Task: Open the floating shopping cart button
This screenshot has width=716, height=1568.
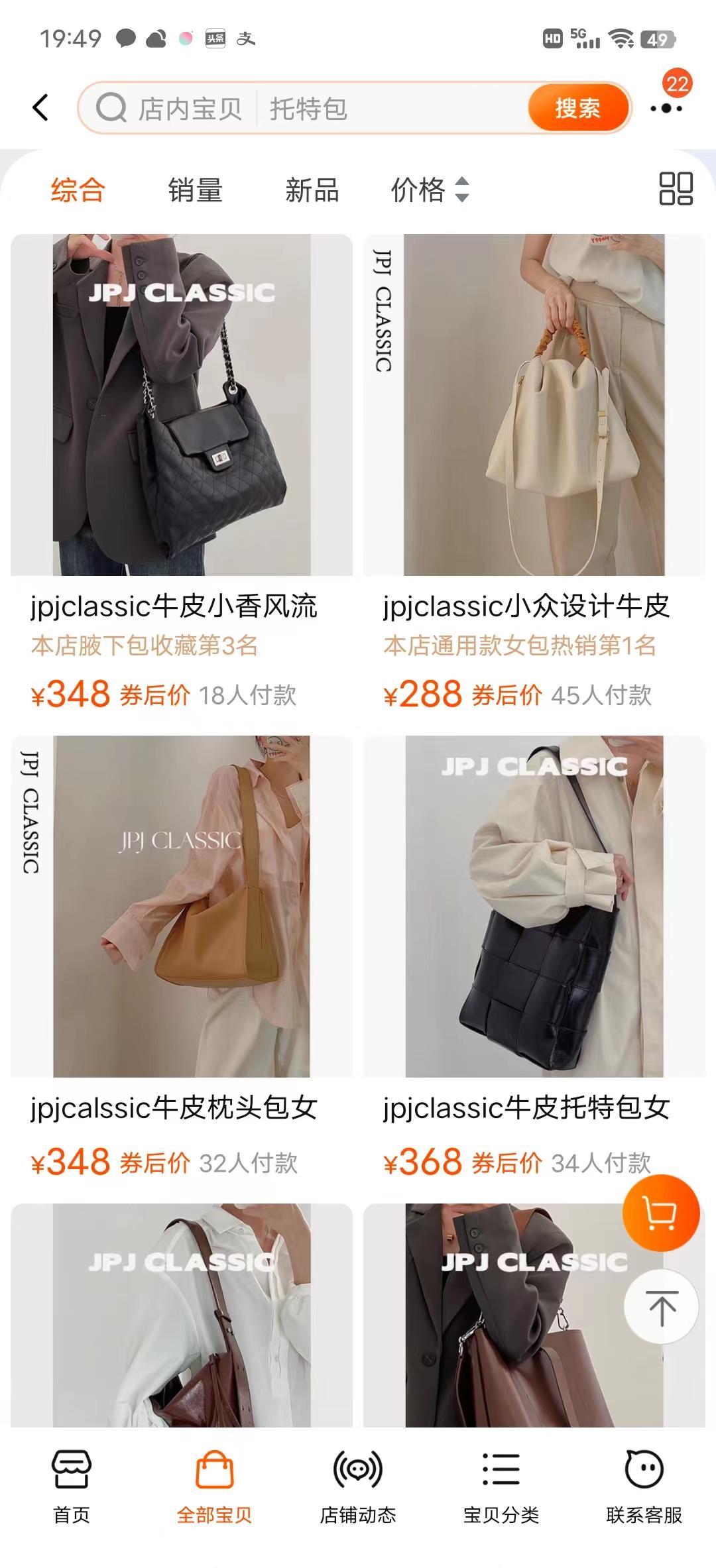Action: 661,1213
